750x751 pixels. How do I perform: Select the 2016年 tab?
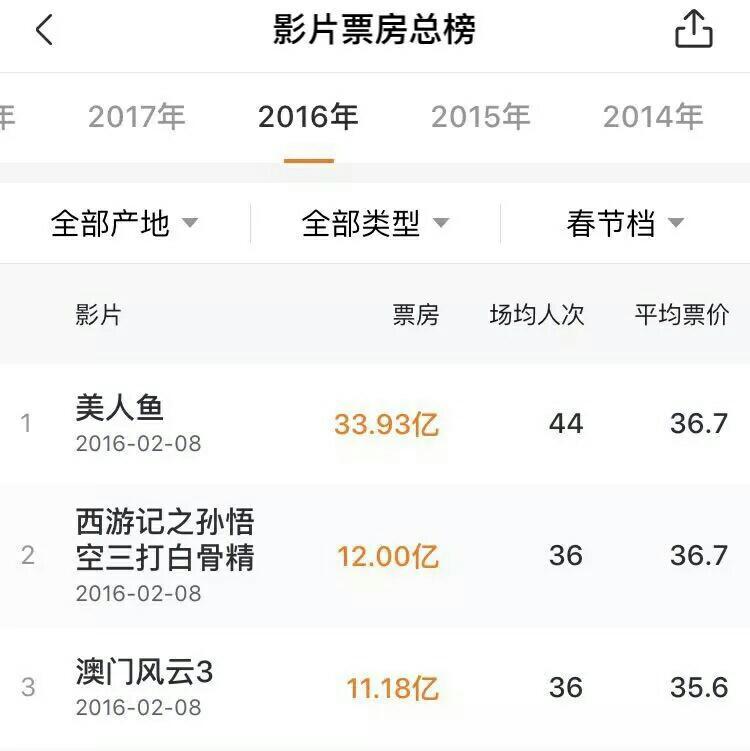308,117
